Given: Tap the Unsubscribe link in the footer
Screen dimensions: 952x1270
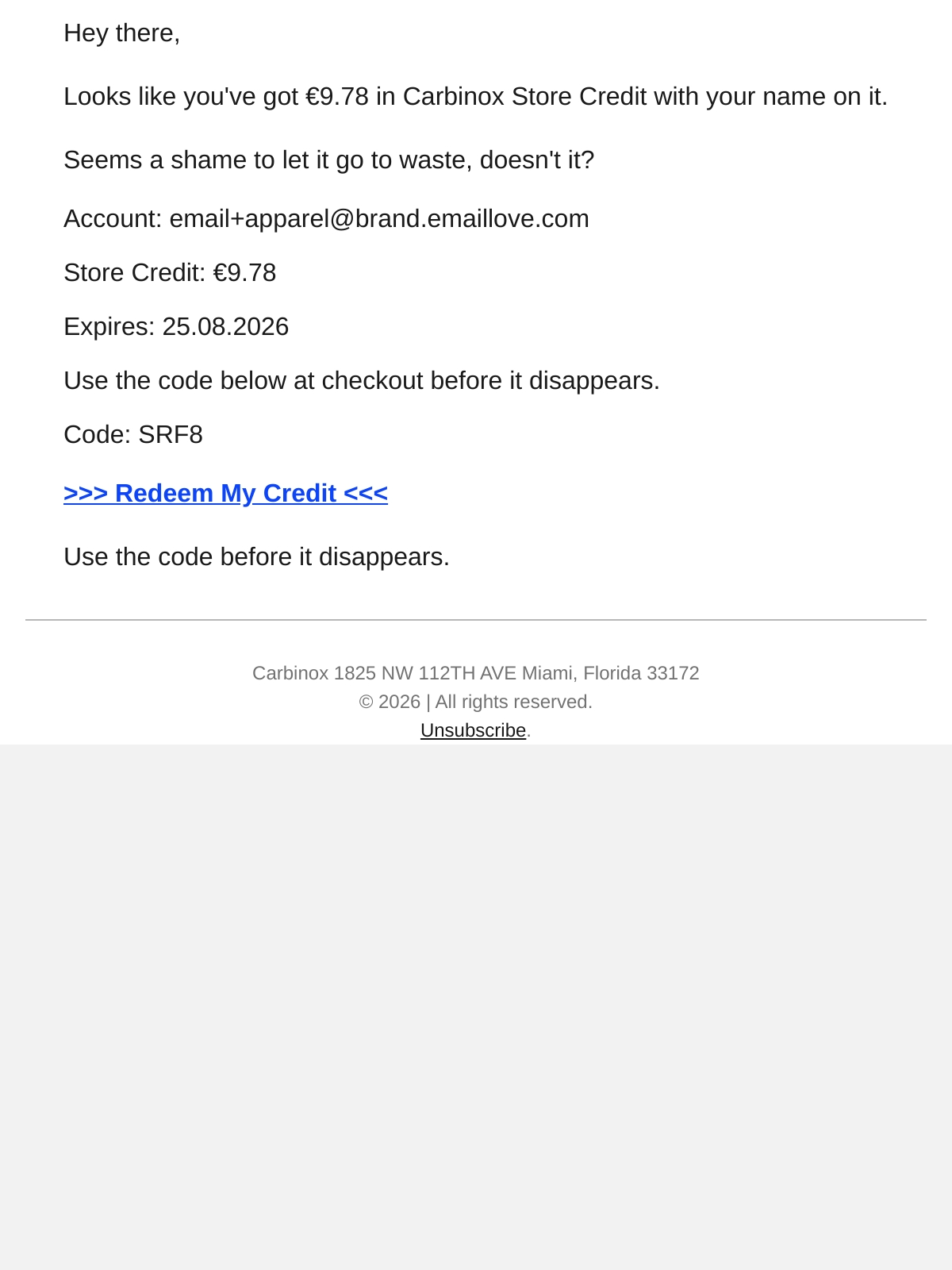Looking at the screenshot, I should coord(473,730).
